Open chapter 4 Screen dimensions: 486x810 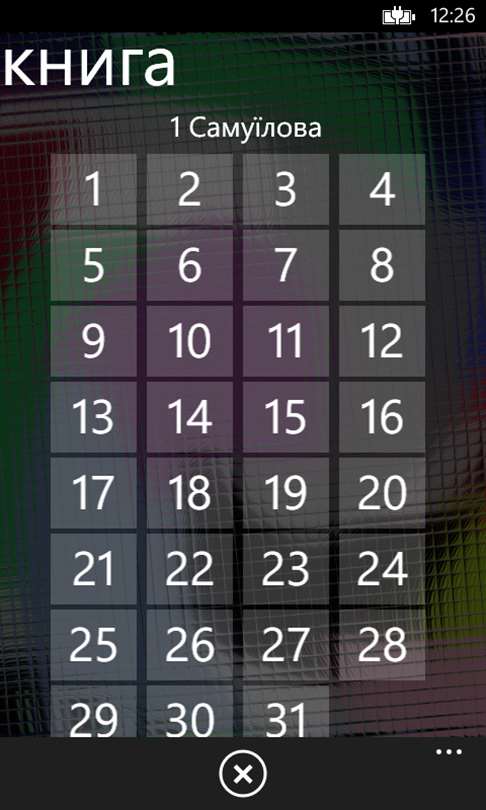point(382,190)
